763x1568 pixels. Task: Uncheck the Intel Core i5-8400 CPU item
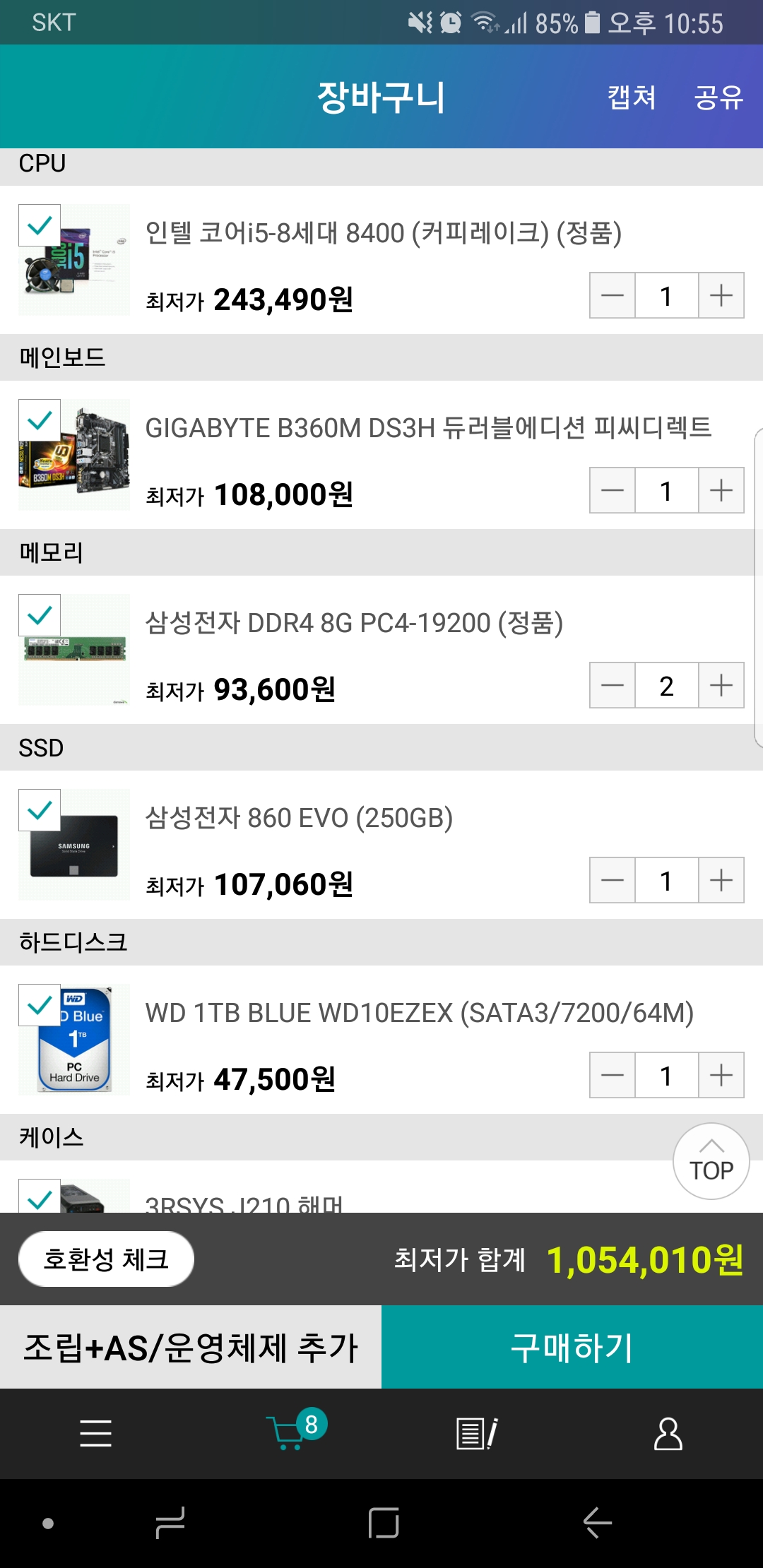pos(40,225)
